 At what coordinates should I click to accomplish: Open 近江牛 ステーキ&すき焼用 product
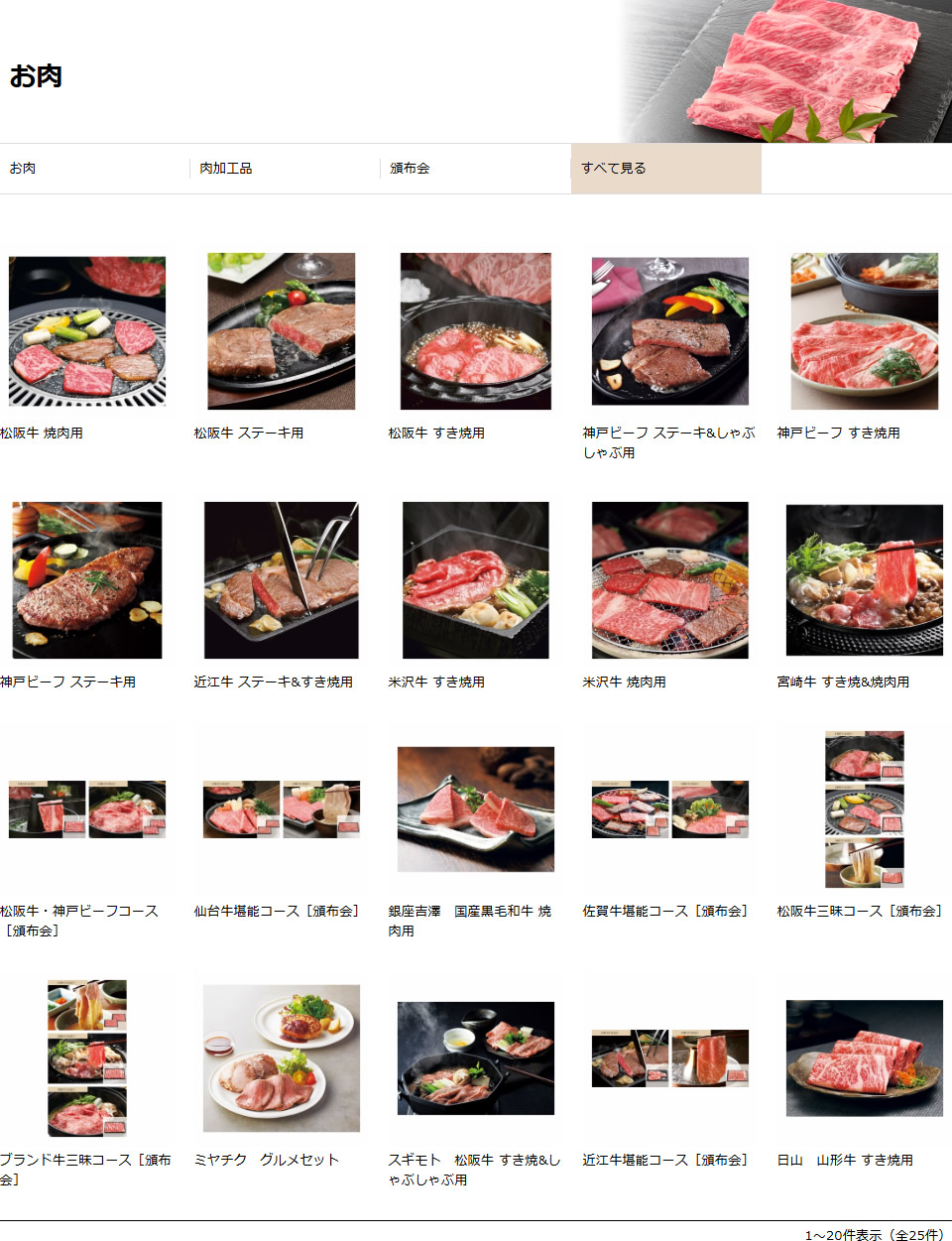[x=282, y=580]
